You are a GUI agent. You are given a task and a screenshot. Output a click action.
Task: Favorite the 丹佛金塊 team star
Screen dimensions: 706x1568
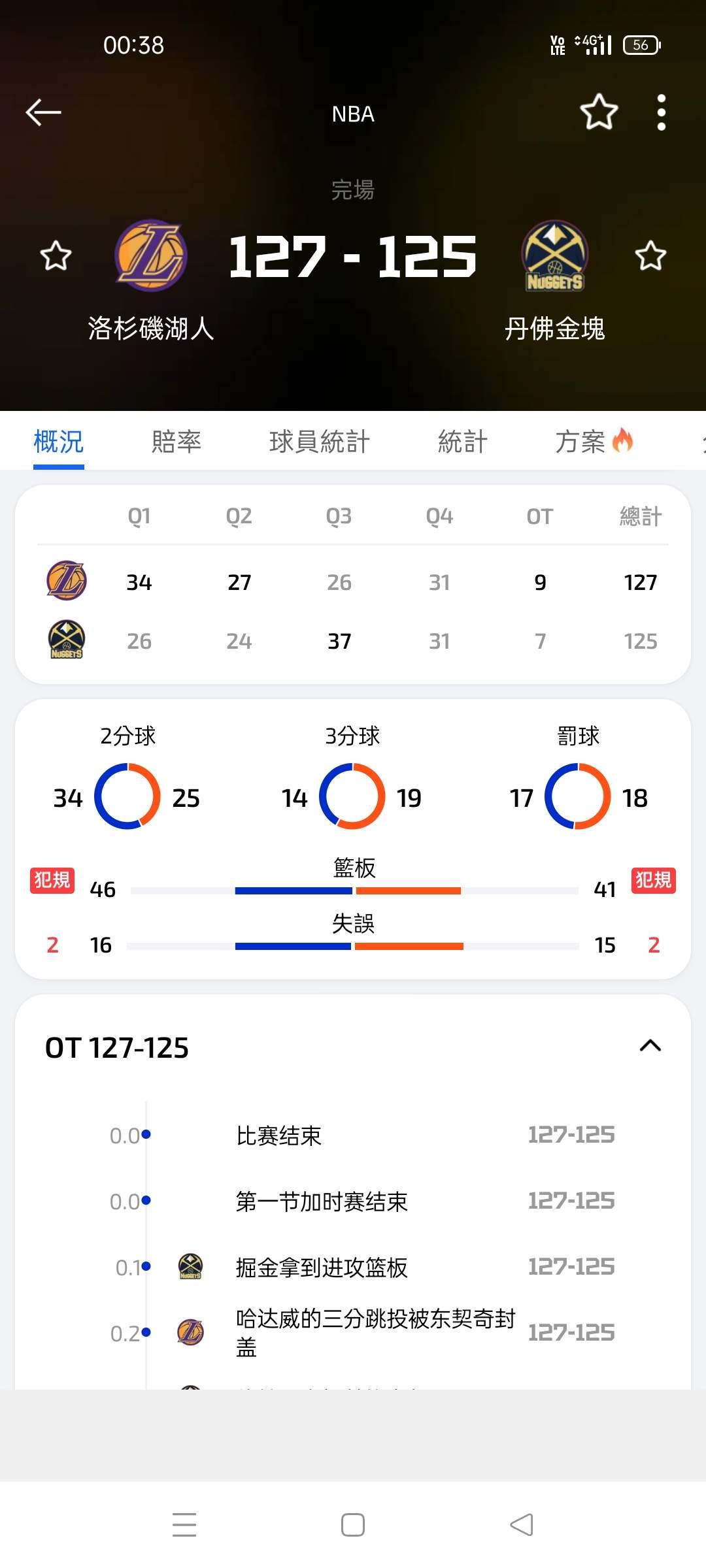tap(650, 255)
